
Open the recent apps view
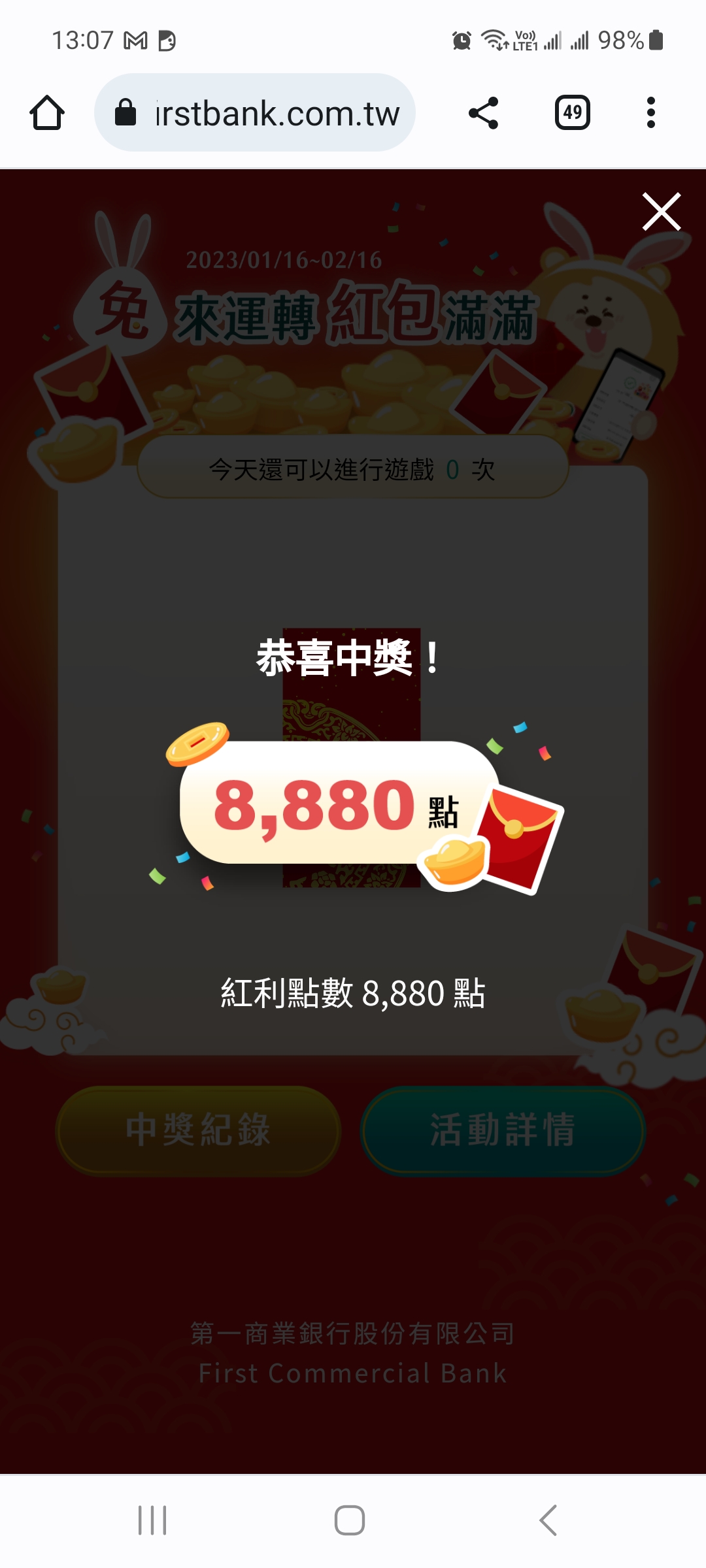coord(152,1520)
